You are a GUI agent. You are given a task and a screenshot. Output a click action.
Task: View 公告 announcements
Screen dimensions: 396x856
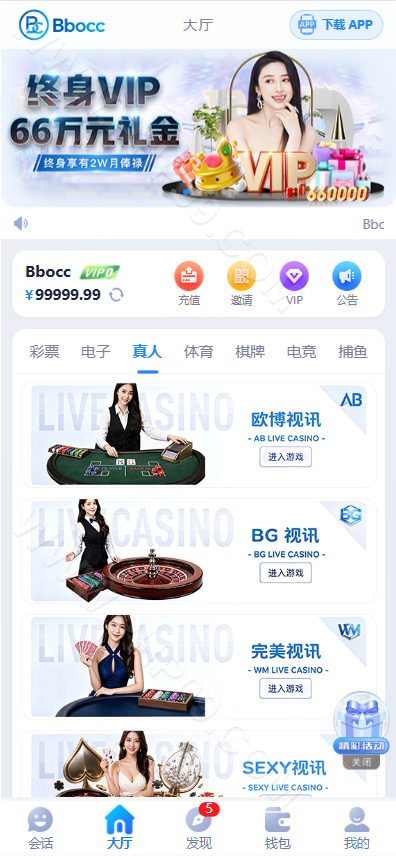tap(347, 284)
